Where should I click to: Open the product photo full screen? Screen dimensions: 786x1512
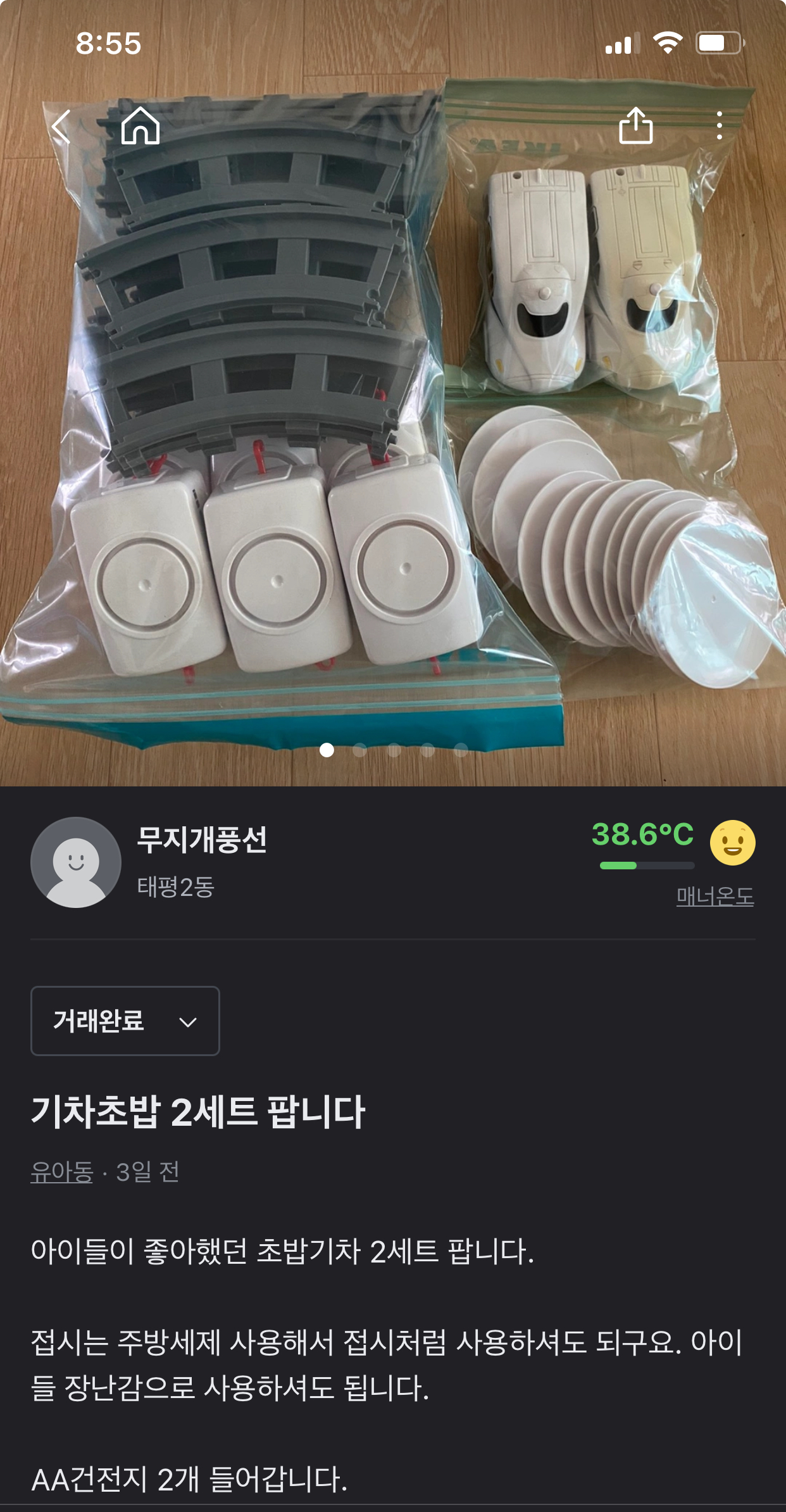(392, 443)
